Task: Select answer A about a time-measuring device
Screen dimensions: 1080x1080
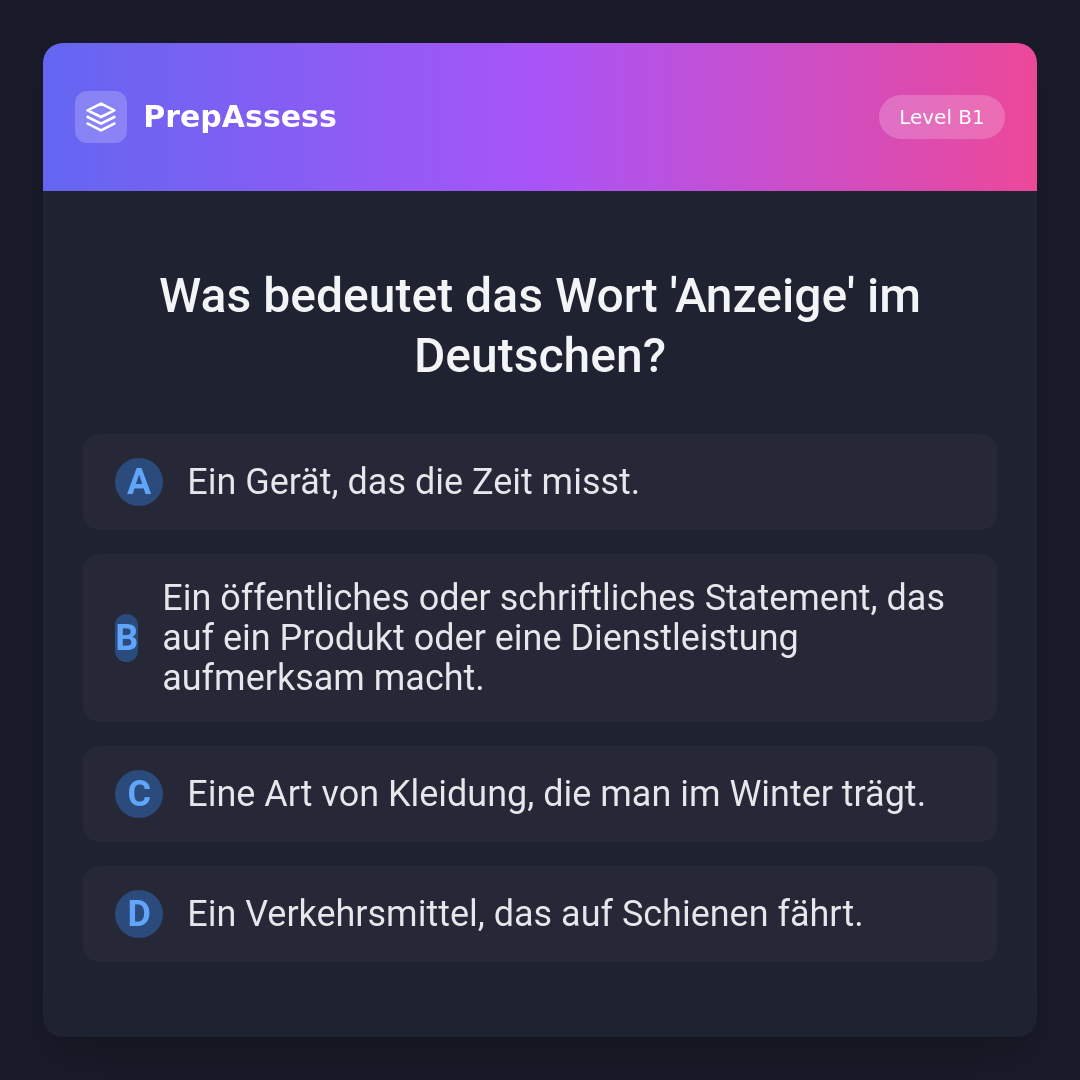Action: click(539, 482)
